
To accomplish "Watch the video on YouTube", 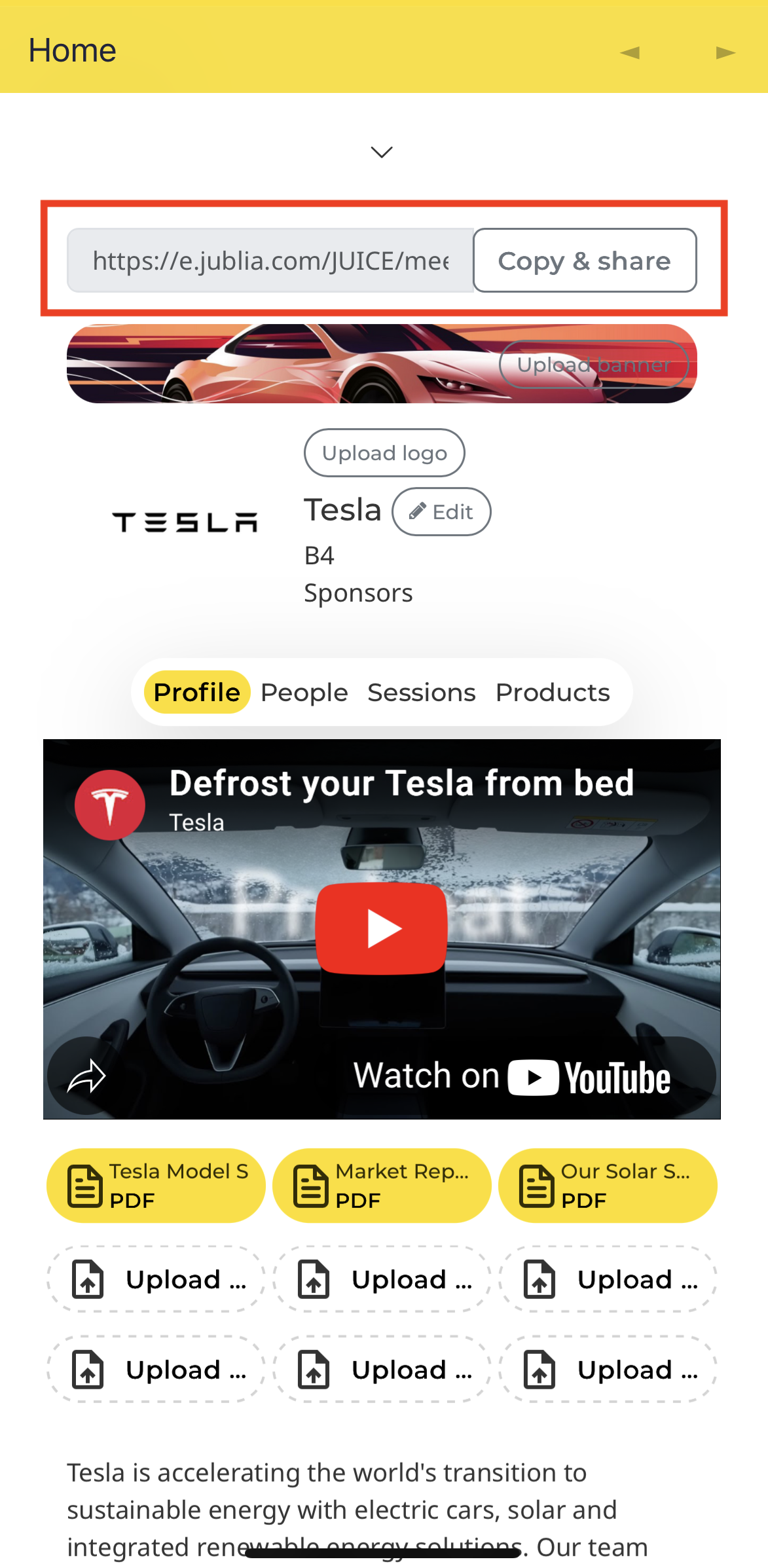I will pyautogui.click(x=512, y=1077).
